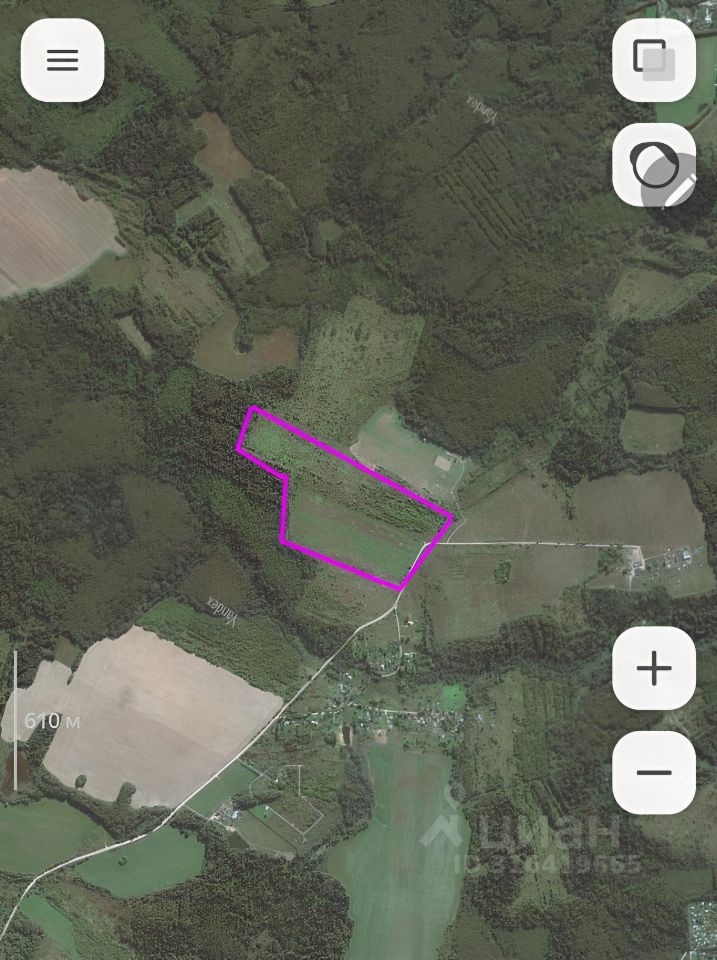The width and height of the screenshot is (717, 960).
Task: Tap the circle and pencil tool button
Action: click(x=654, y=165)
